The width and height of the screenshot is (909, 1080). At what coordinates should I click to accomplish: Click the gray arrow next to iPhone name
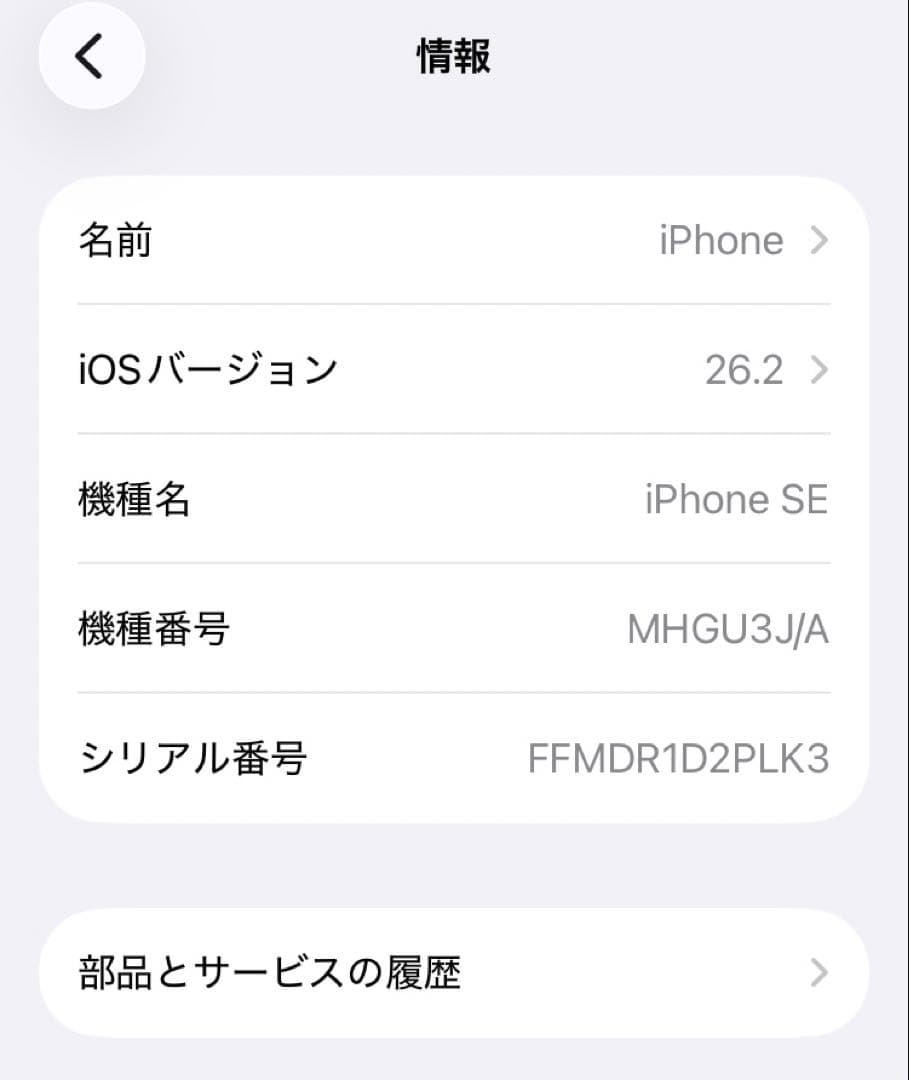pos(820,240)
